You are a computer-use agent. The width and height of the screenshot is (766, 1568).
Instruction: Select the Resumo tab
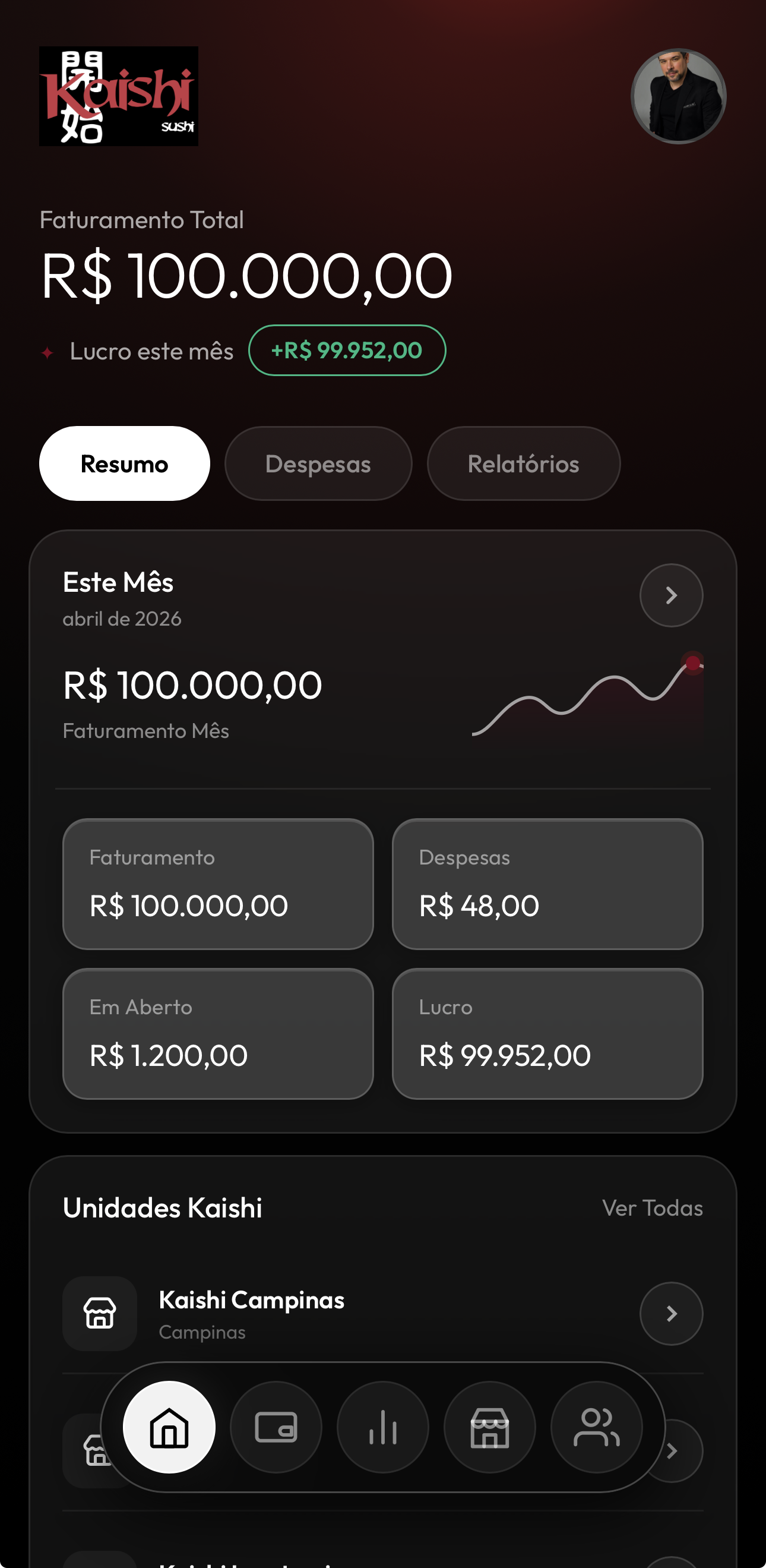124,464
